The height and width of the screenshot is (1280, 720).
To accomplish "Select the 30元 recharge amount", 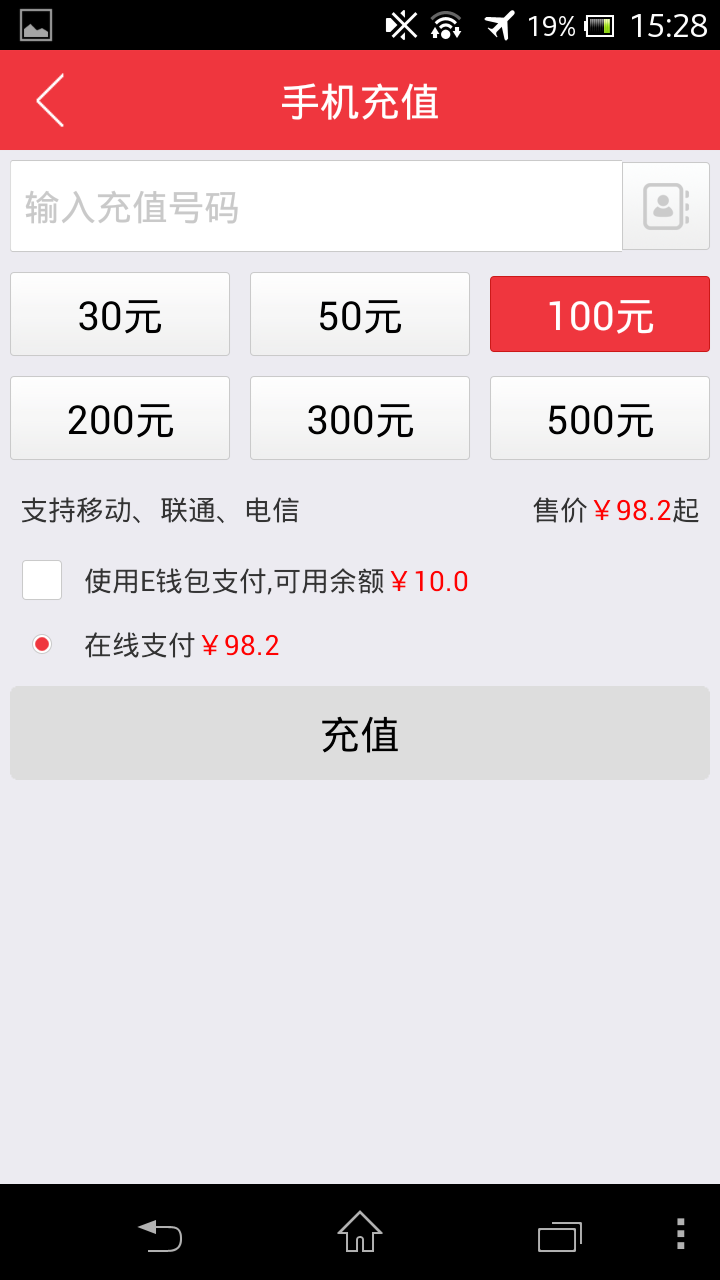I will [x=120, y=314].
